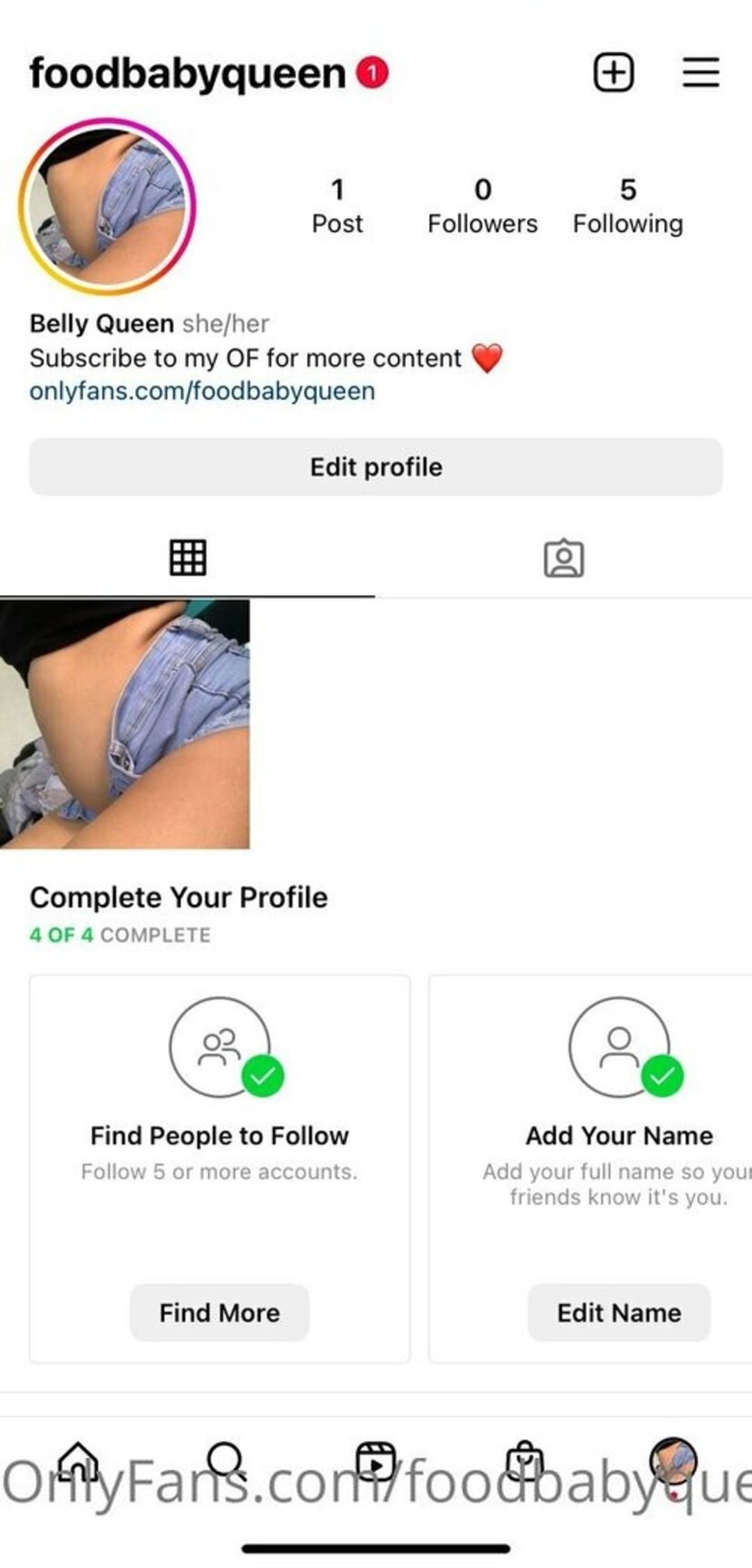Open the onlyfans.com/foodbabyqueen link
The image size is (752, 1568).
point(202,391)
